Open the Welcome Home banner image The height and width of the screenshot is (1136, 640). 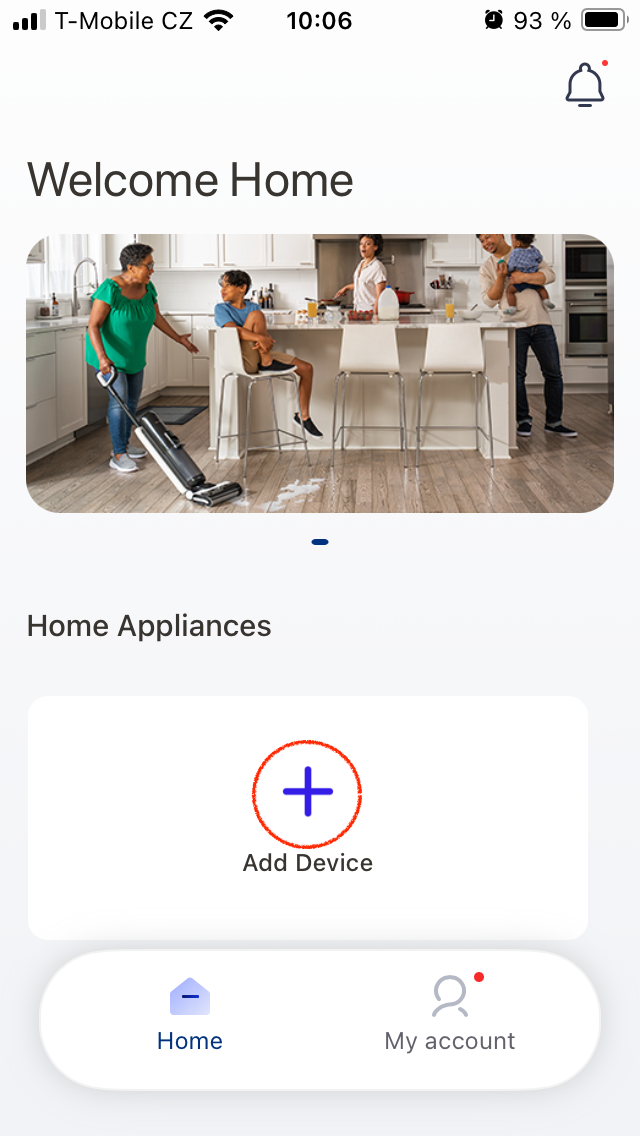[320, 373]
